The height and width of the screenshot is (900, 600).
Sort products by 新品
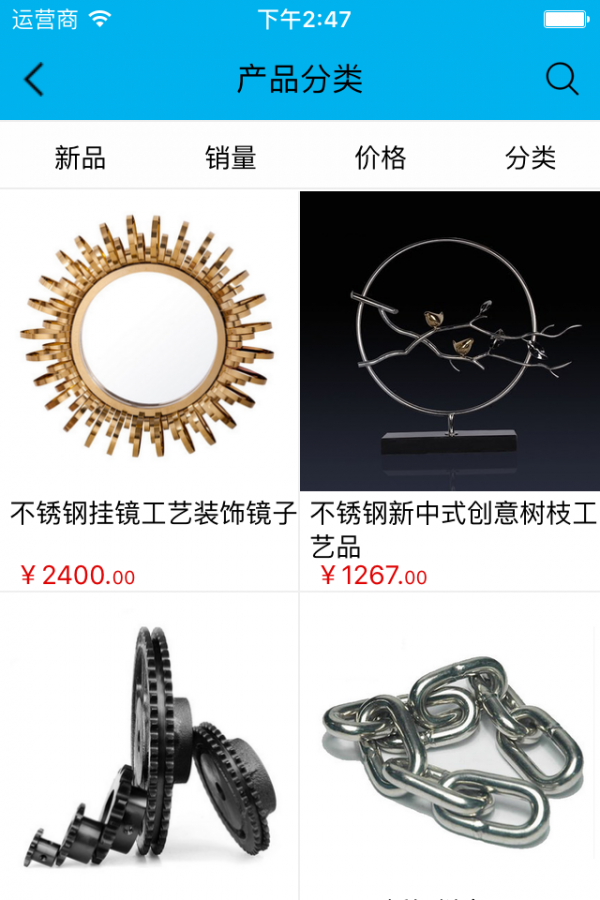80,158
